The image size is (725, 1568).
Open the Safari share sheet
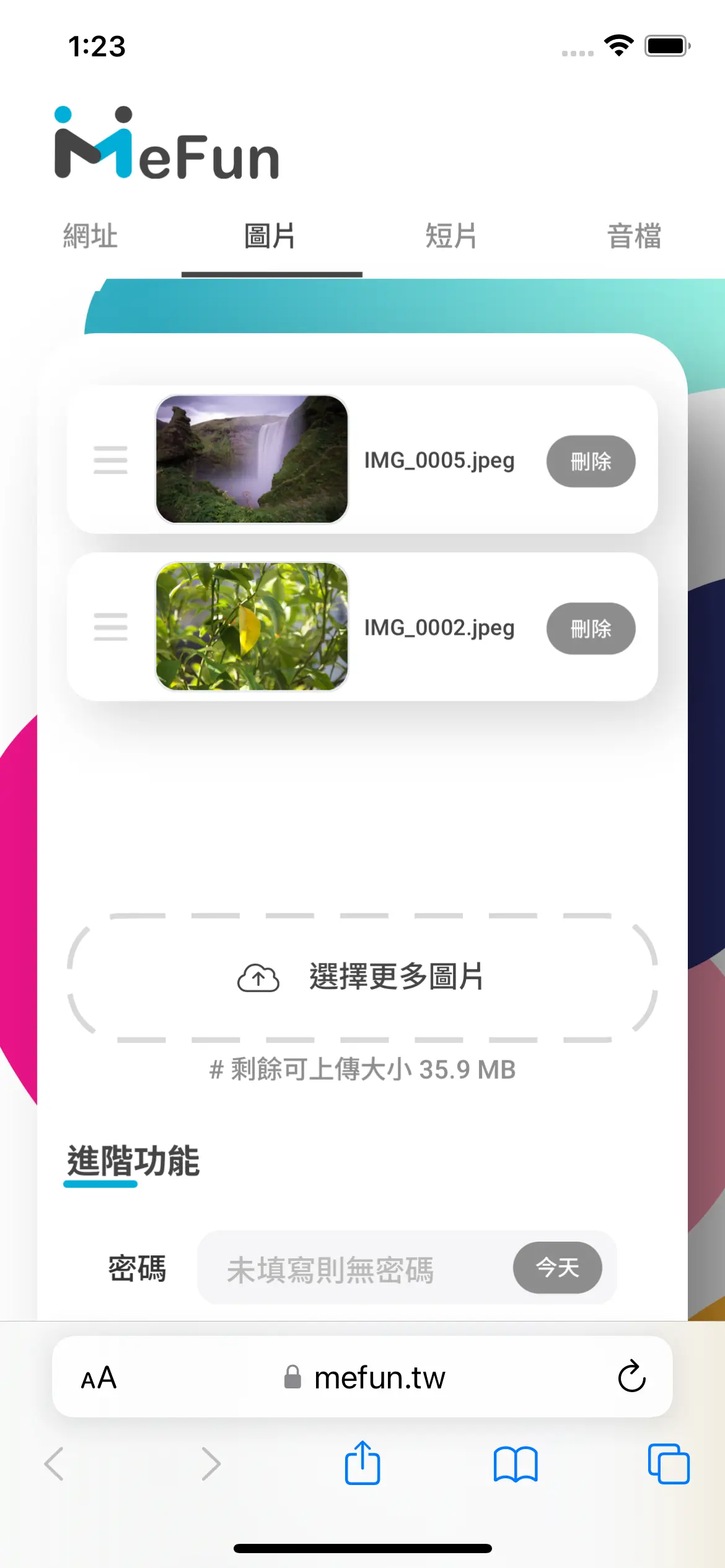362,1463
